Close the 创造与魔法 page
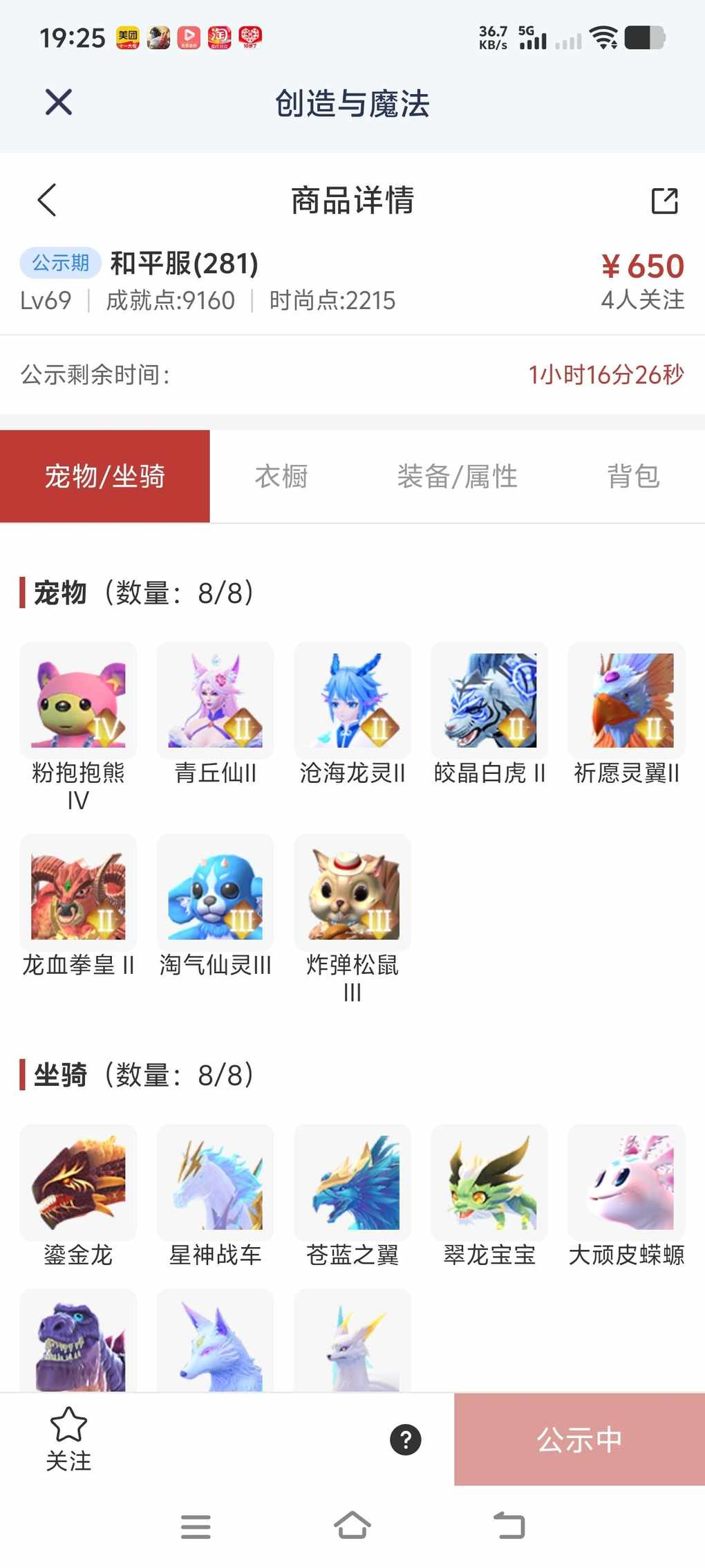Screen dimensions: 705x1568 (59, 102)
